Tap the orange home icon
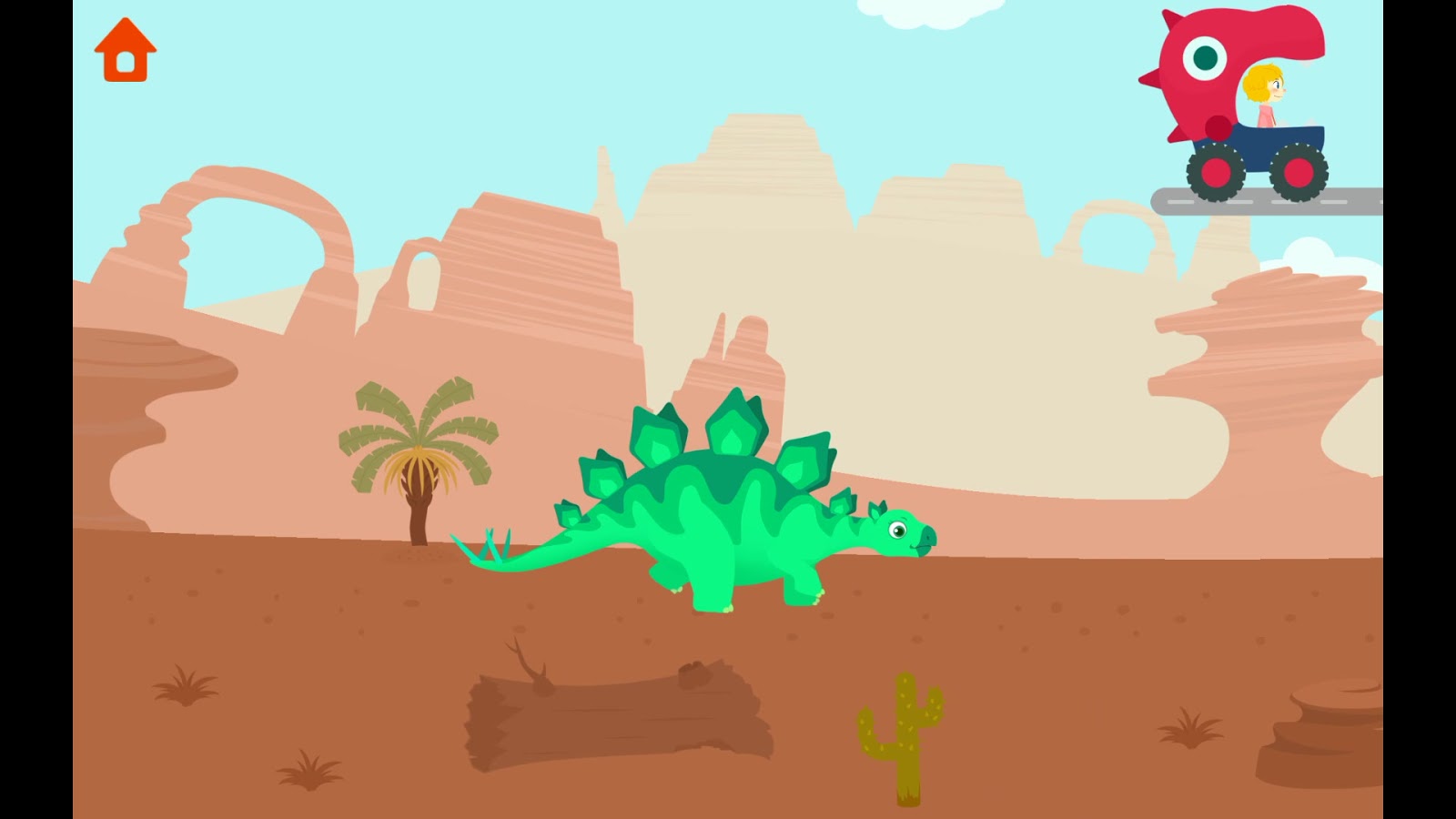1456x819 pixels. (126, 50)
